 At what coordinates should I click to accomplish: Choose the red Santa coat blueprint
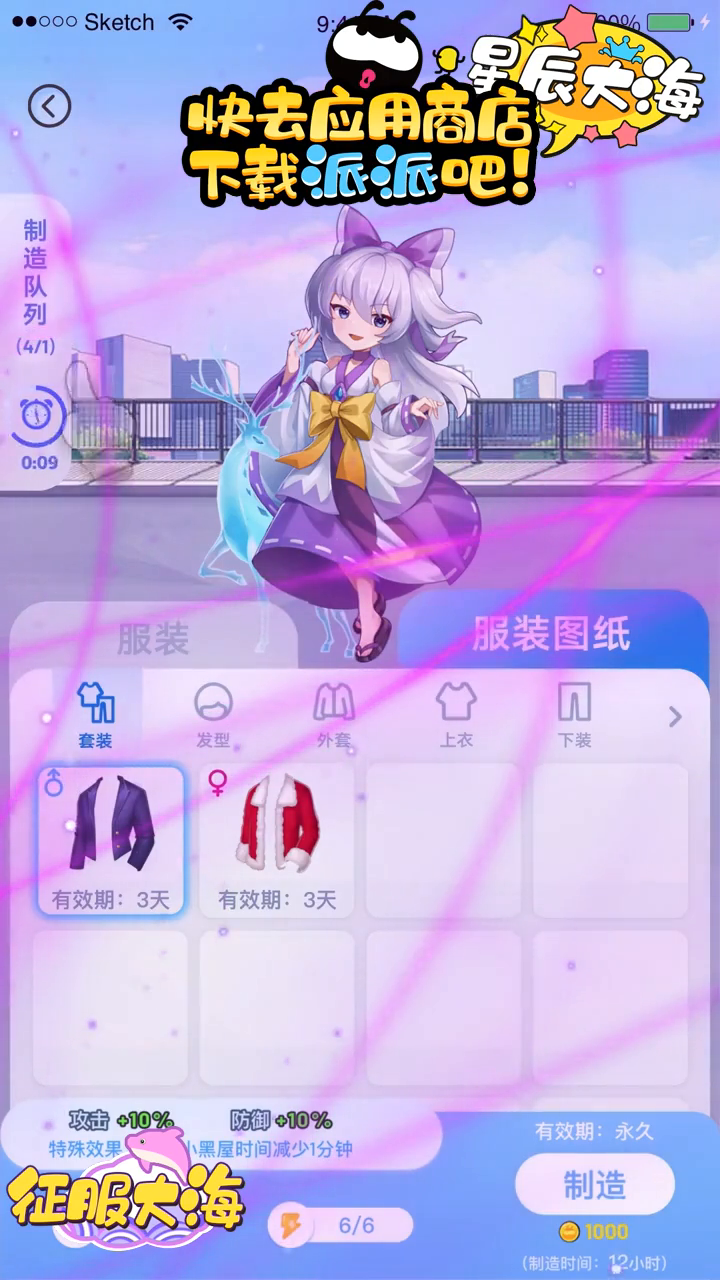click(x=277, y=839)
